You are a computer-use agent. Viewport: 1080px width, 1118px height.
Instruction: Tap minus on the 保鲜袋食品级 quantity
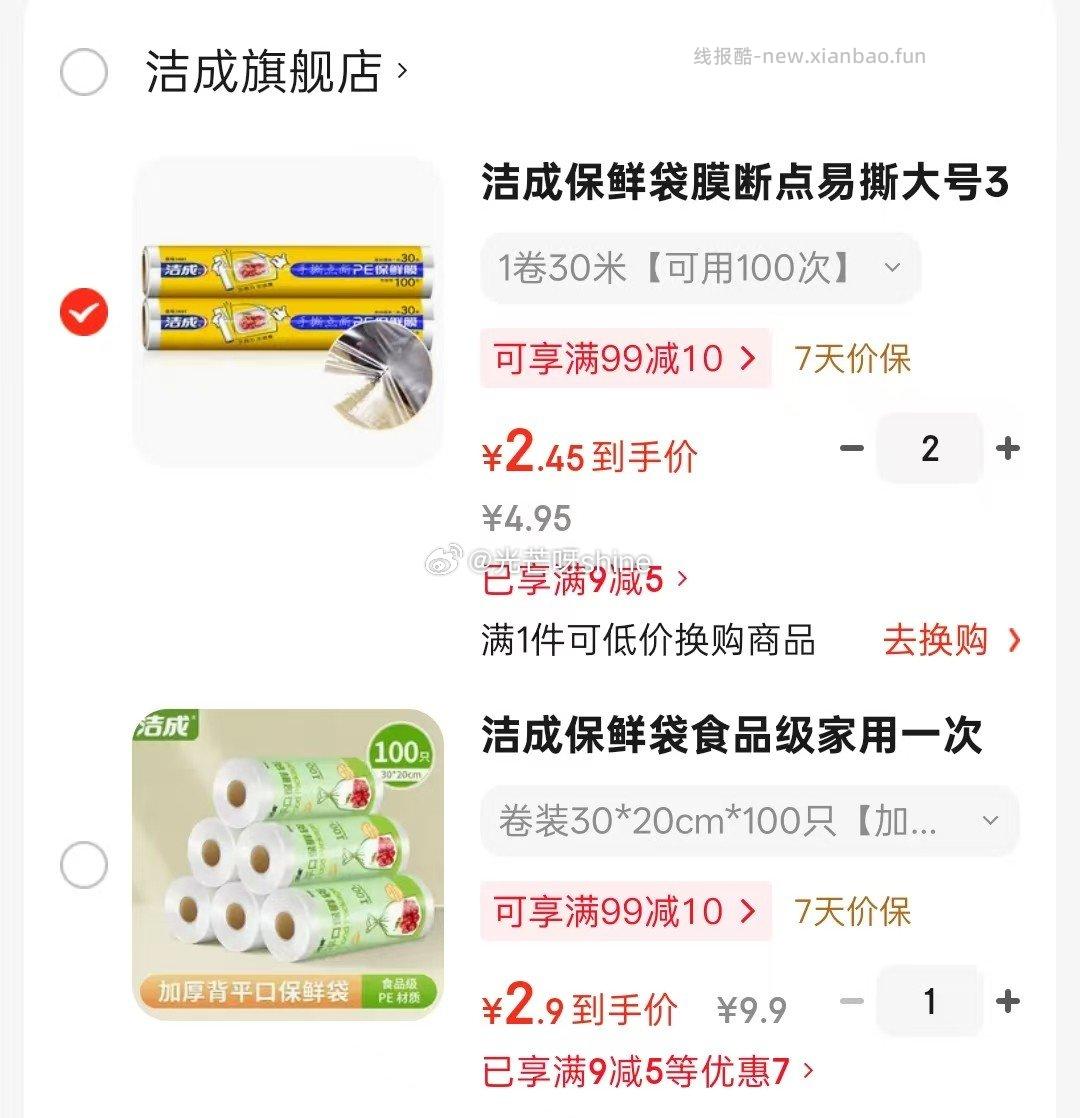pos(851,1001)
